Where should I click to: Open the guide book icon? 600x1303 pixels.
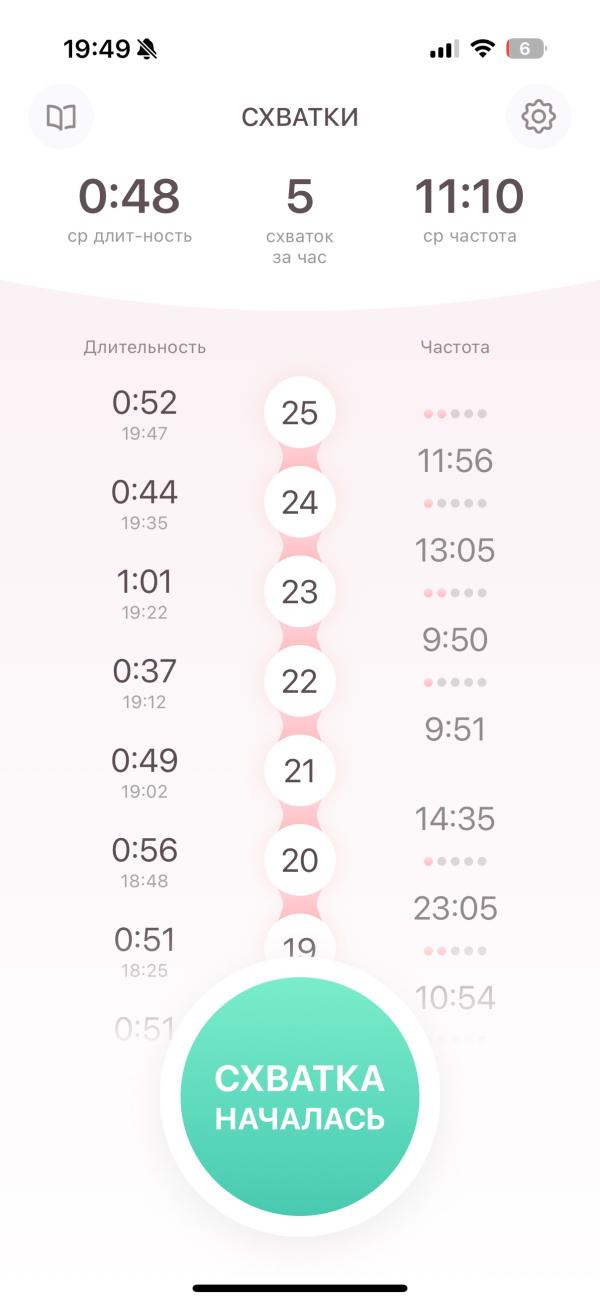(61, 117)
